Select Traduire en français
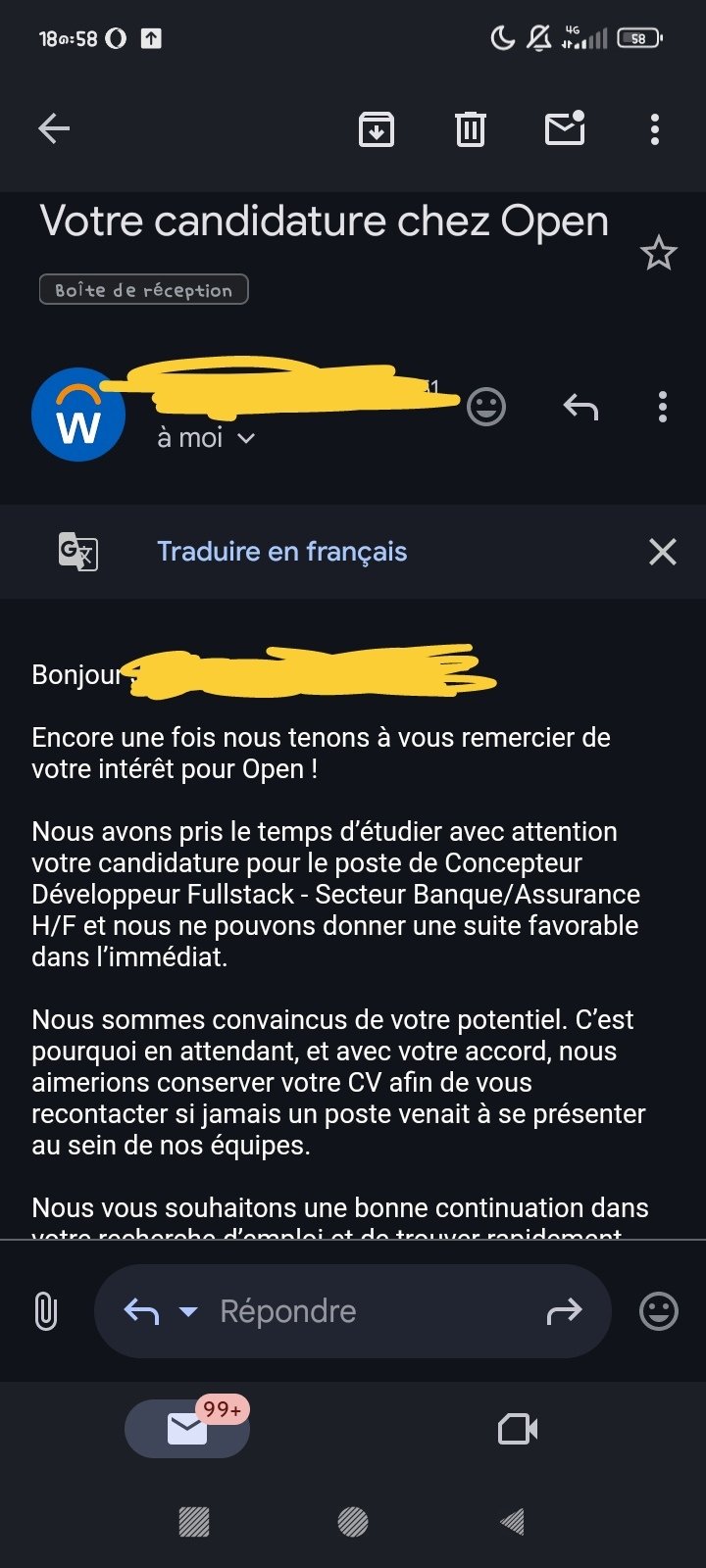 (282, 552)
